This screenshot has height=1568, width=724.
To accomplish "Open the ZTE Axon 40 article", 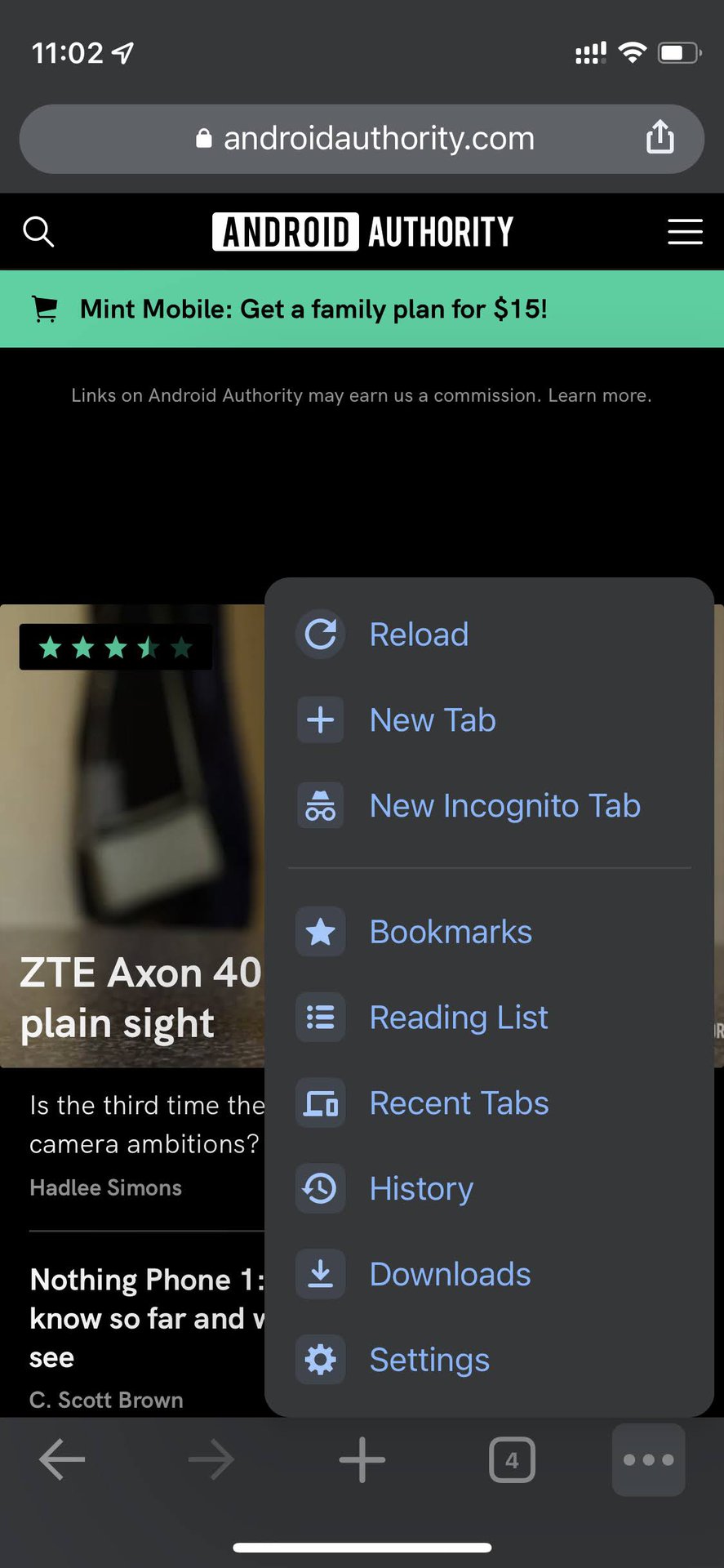I will (x=139, y=996).
